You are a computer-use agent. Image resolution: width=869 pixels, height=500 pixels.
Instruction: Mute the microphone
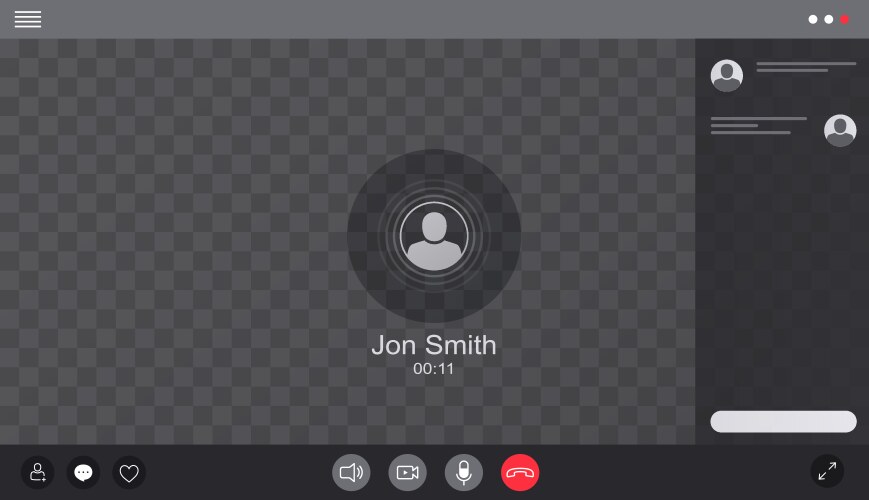point(463,473)
